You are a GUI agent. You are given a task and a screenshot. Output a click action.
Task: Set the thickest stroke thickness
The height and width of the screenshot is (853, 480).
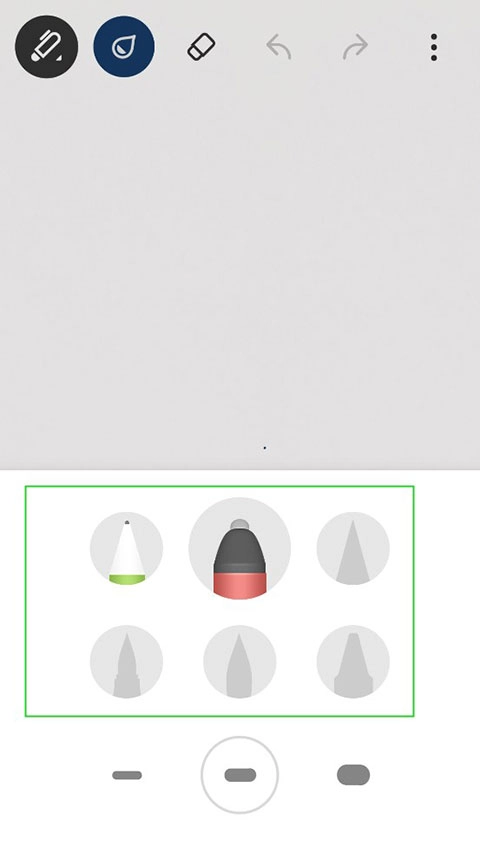coord(353,775)
